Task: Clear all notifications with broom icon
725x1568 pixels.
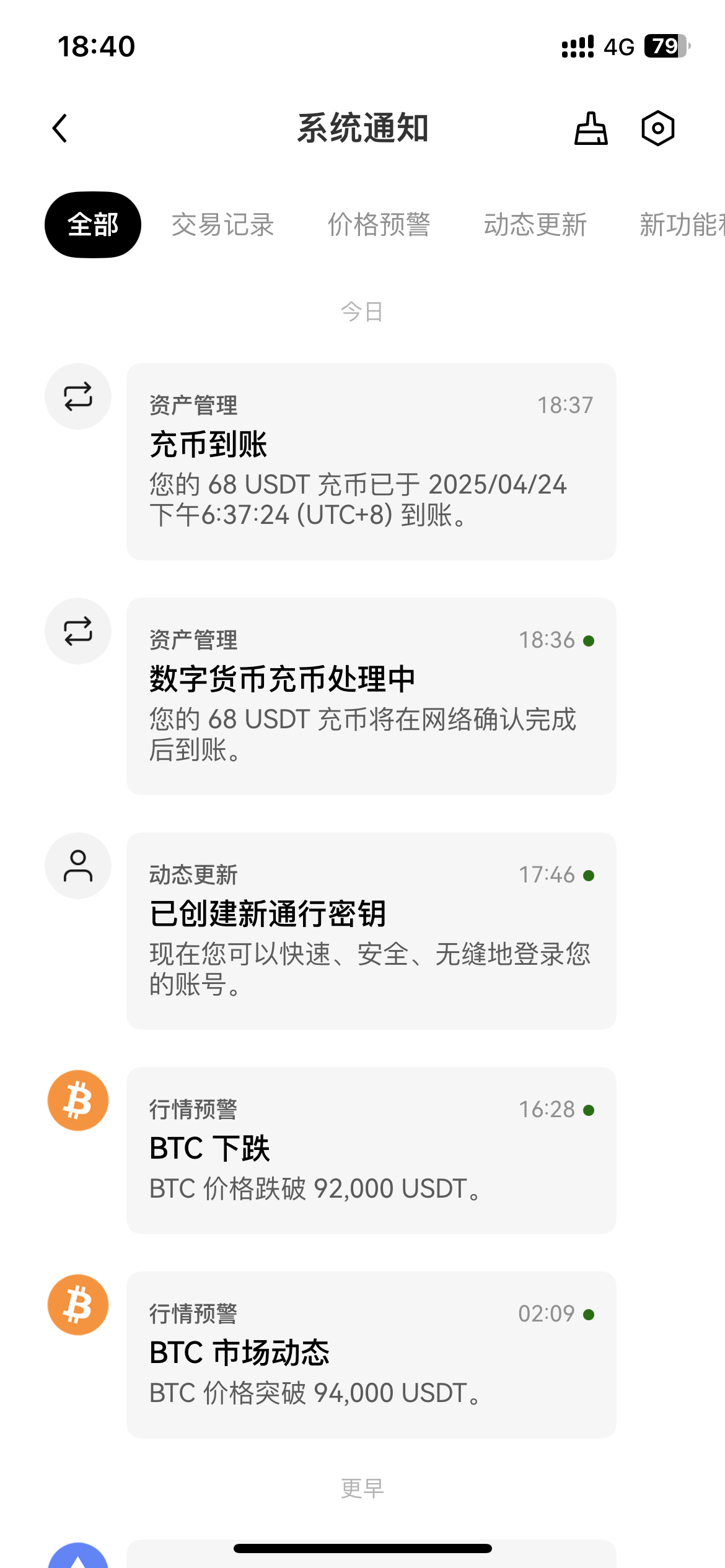Action: (x=591, y=128)
